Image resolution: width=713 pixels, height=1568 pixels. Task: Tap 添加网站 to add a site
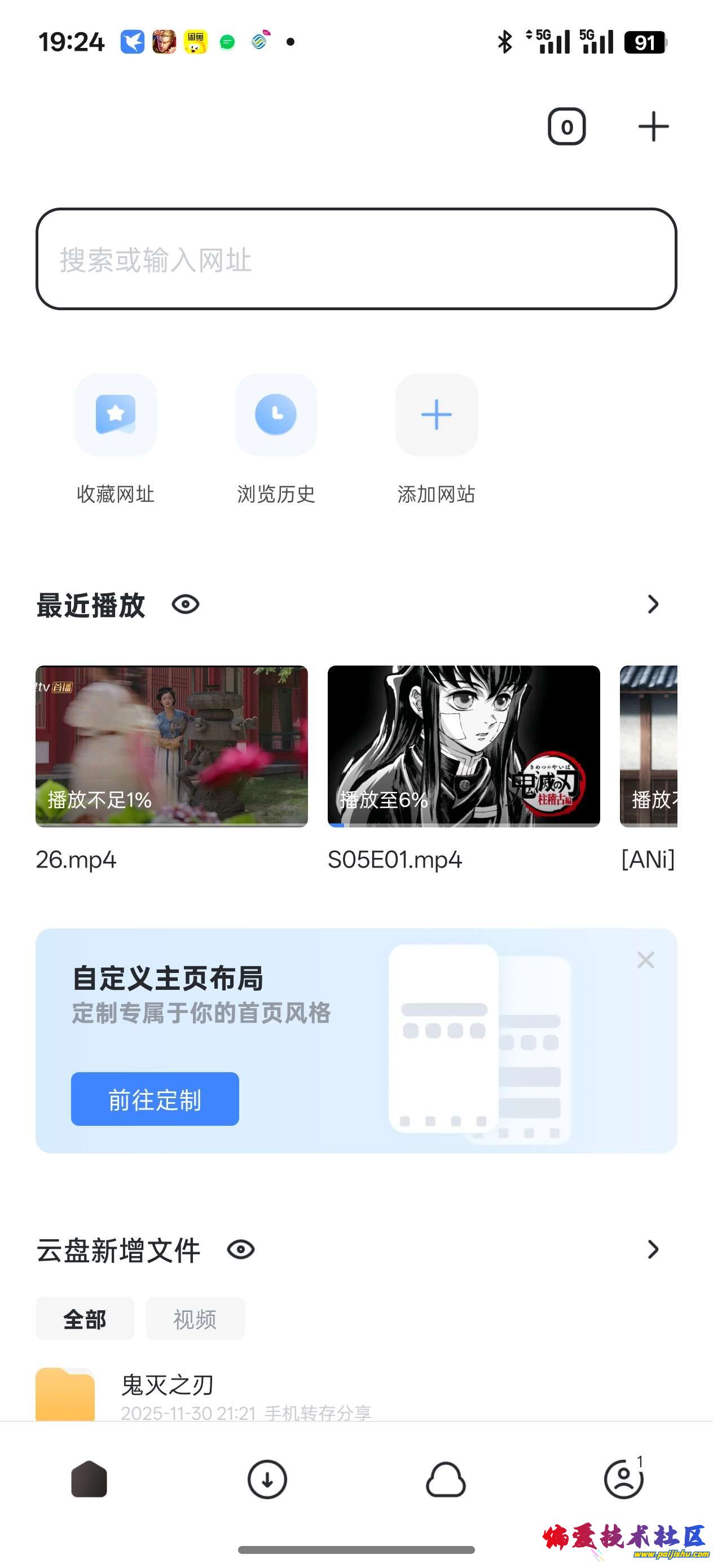(x=436, y=415)
